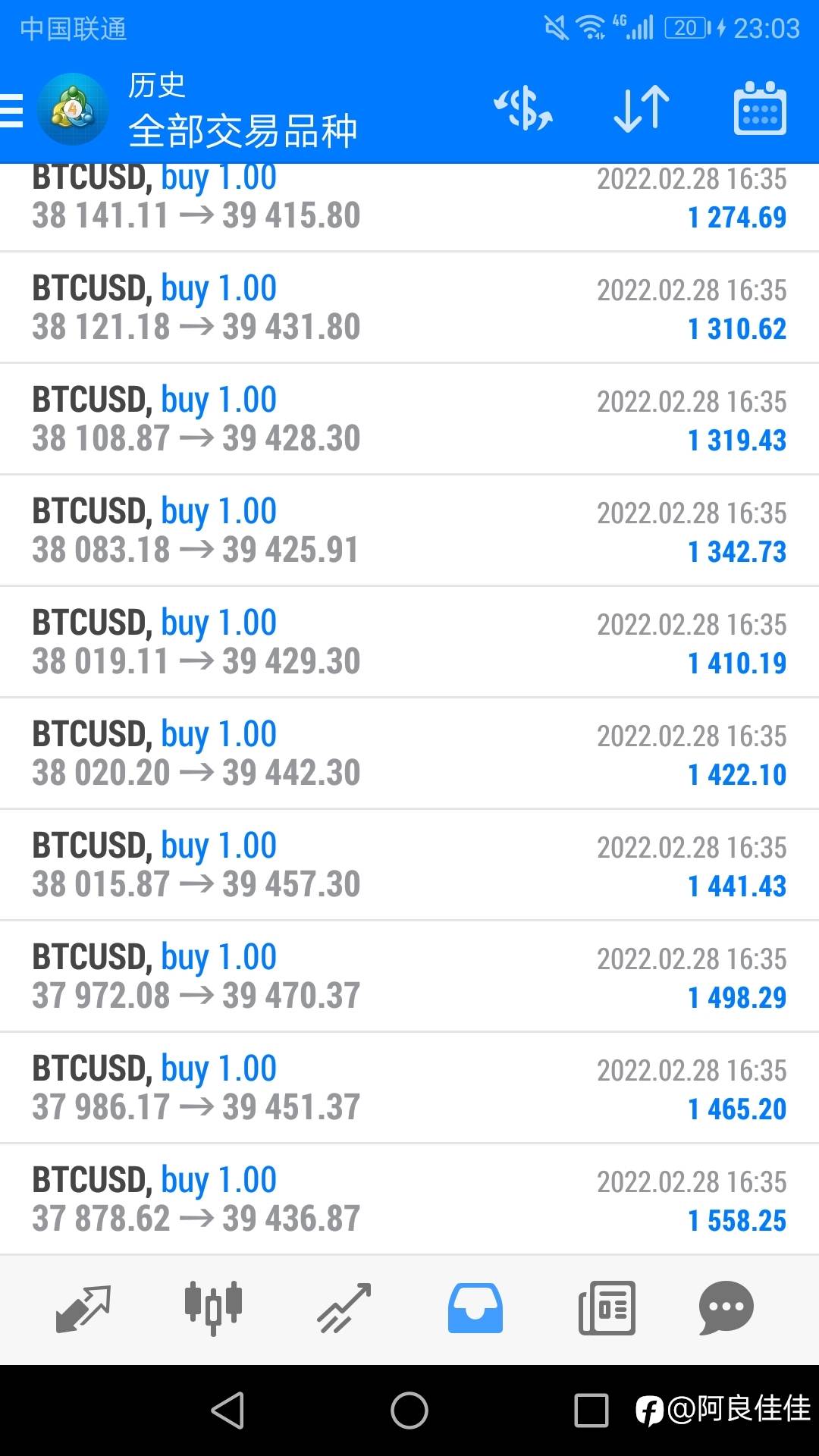Select the trade with profit 1 558.25
Viewport: 819px width, 1456px height.
409,1200
